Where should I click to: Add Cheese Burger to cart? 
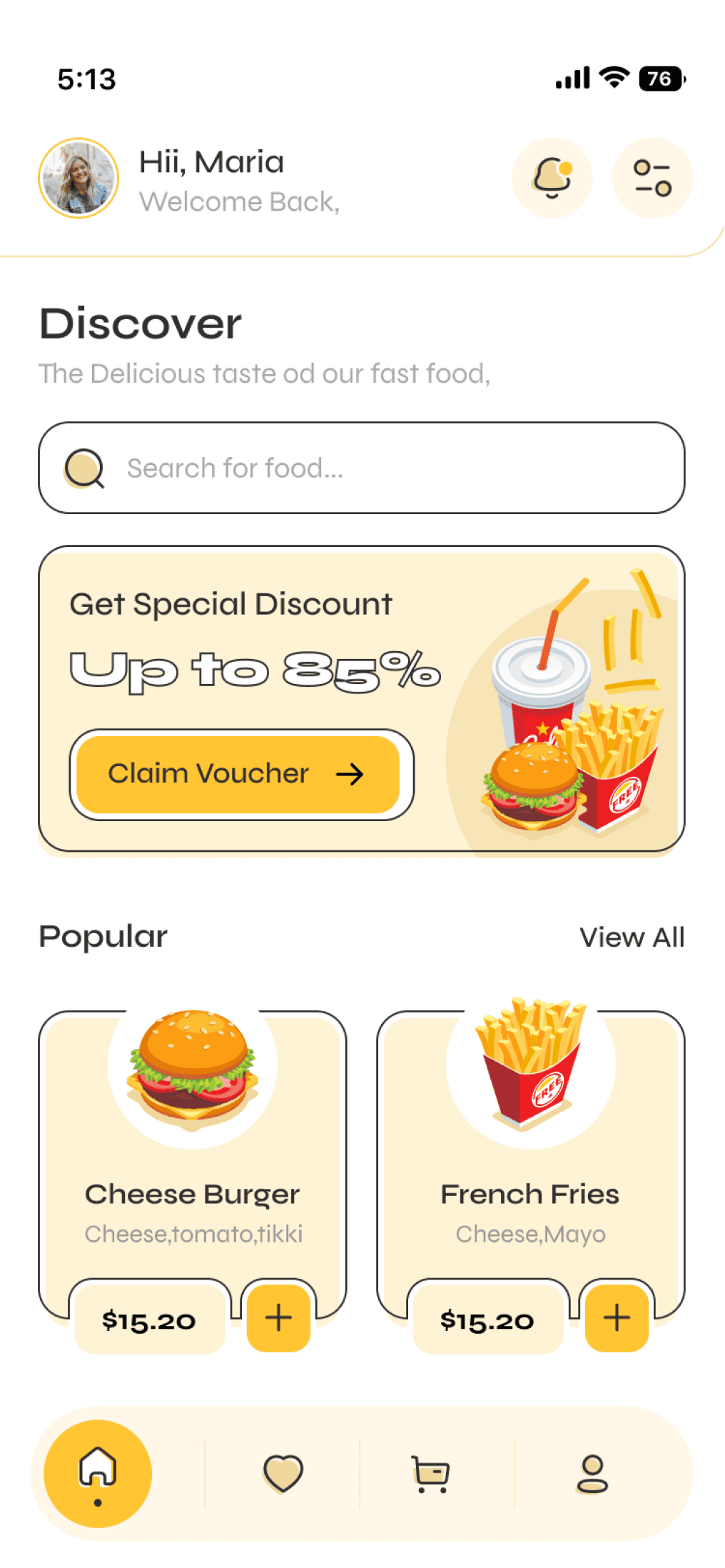pos(278,1318)
